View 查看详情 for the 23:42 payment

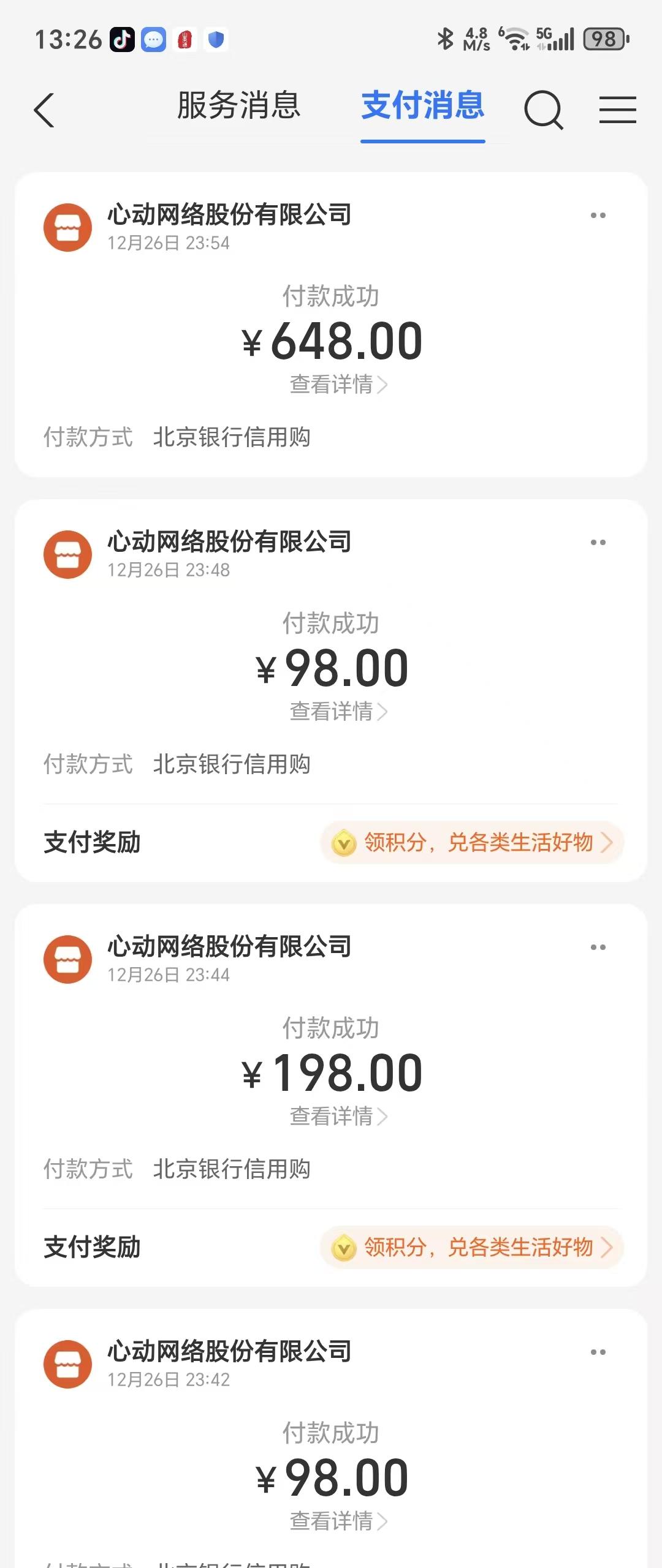[338, 1521]
